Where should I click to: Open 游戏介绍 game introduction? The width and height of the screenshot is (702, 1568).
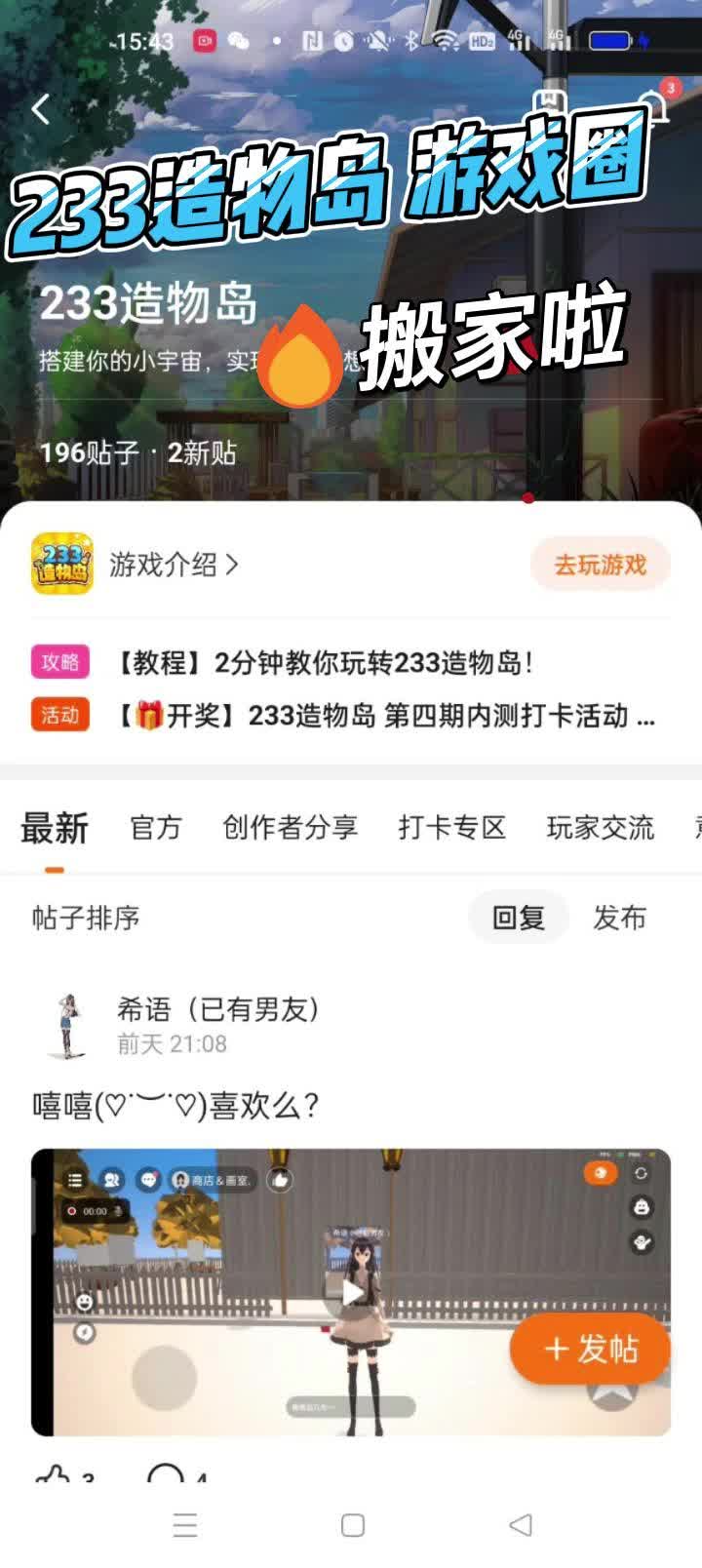click(174, 565)
